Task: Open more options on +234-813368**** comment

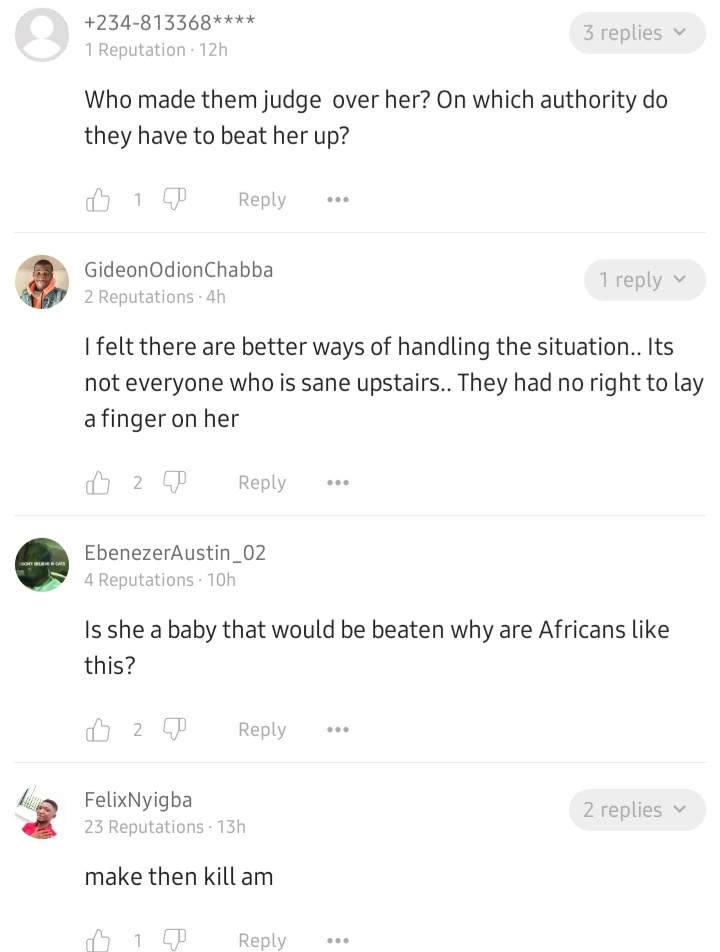Action: point(337,200)
